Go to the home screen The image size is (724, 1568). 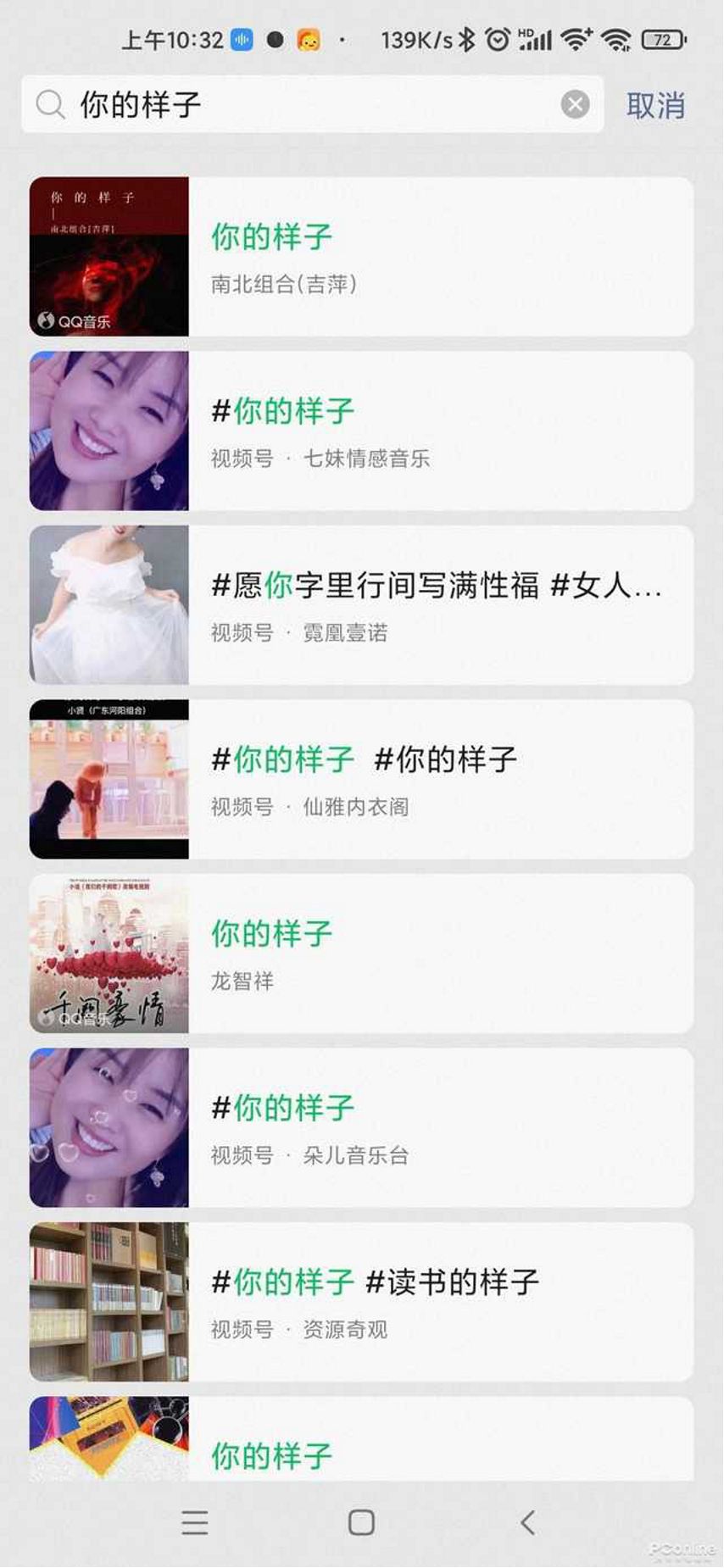[x=361, y=1522]
